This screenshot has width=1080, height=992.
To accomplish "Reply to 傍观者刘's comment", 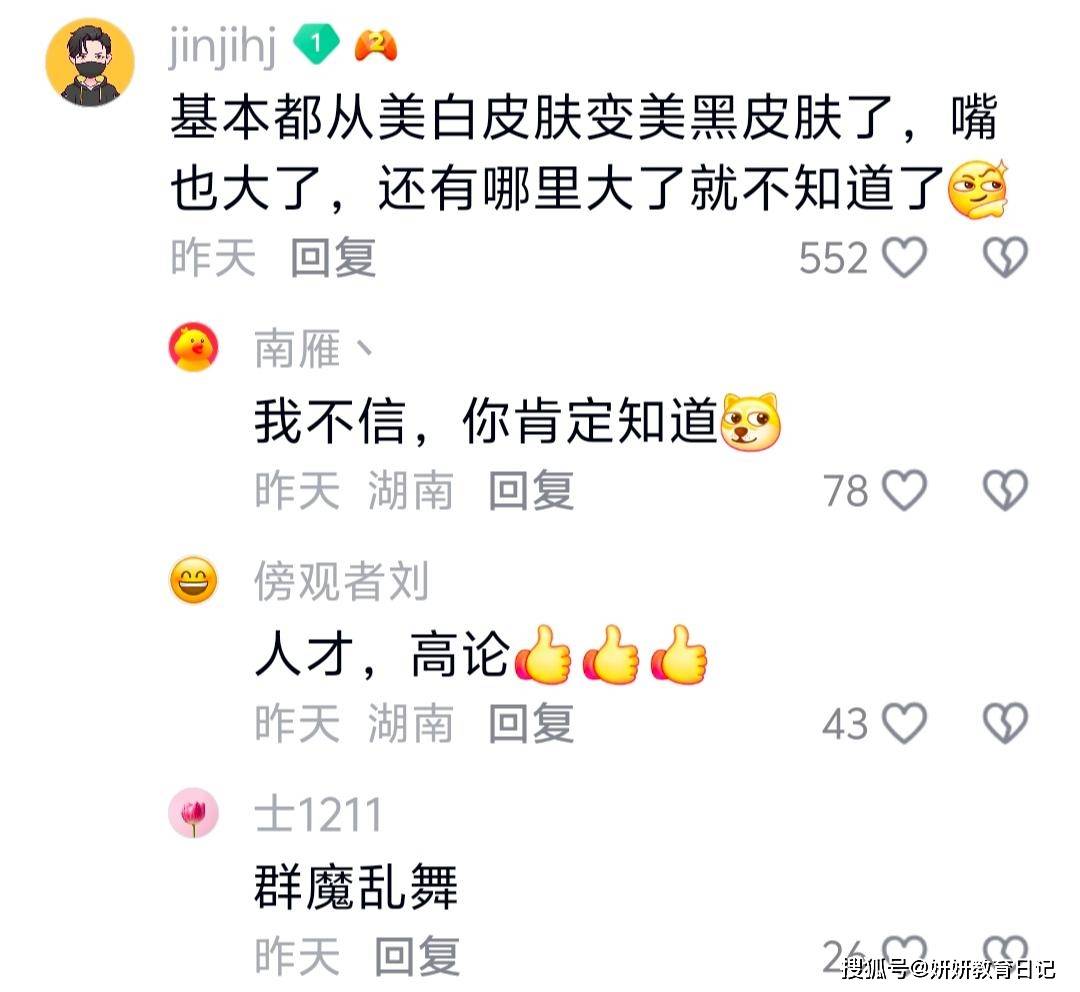I will 531,723.
